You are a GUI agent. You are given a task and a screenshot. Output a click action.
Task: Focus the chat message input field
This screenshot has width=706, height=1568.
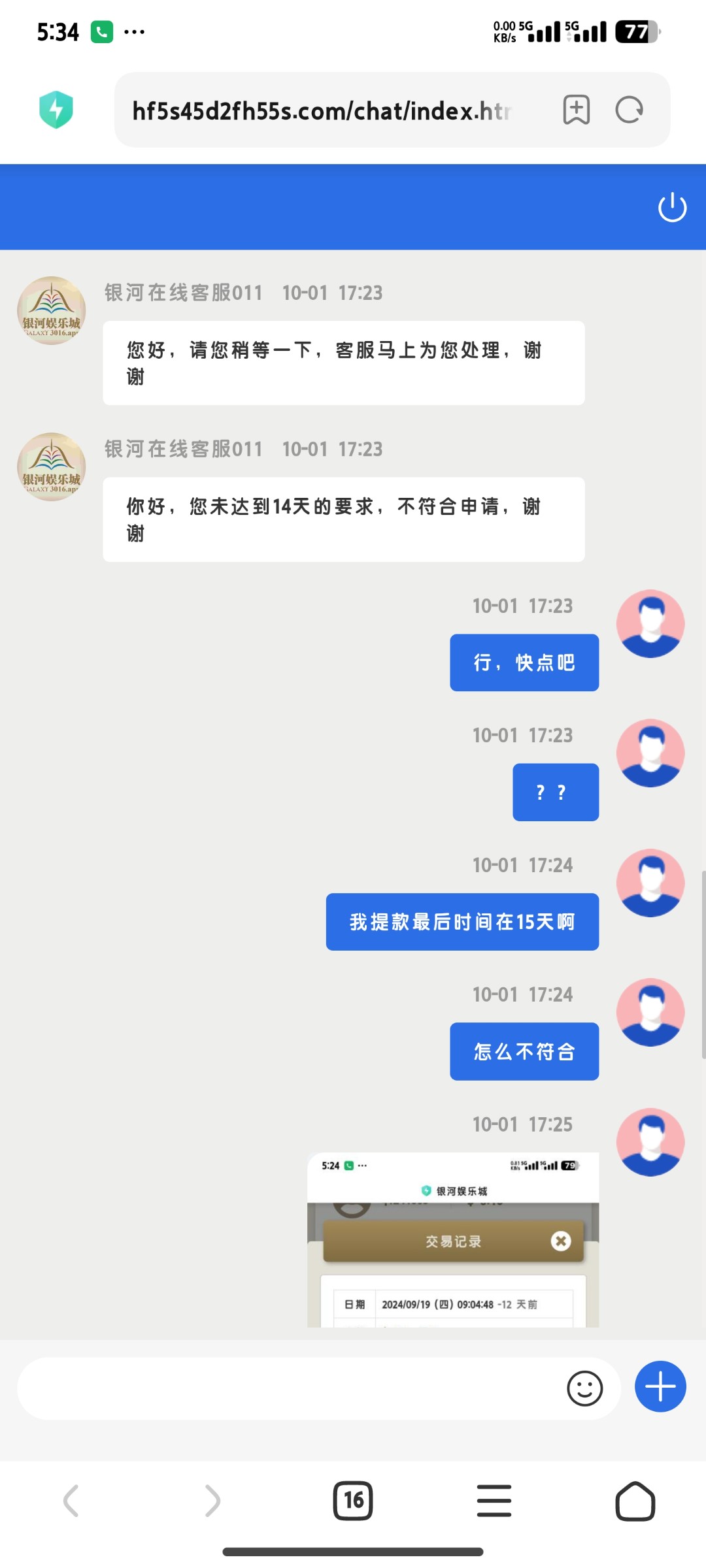point(288,1388)
